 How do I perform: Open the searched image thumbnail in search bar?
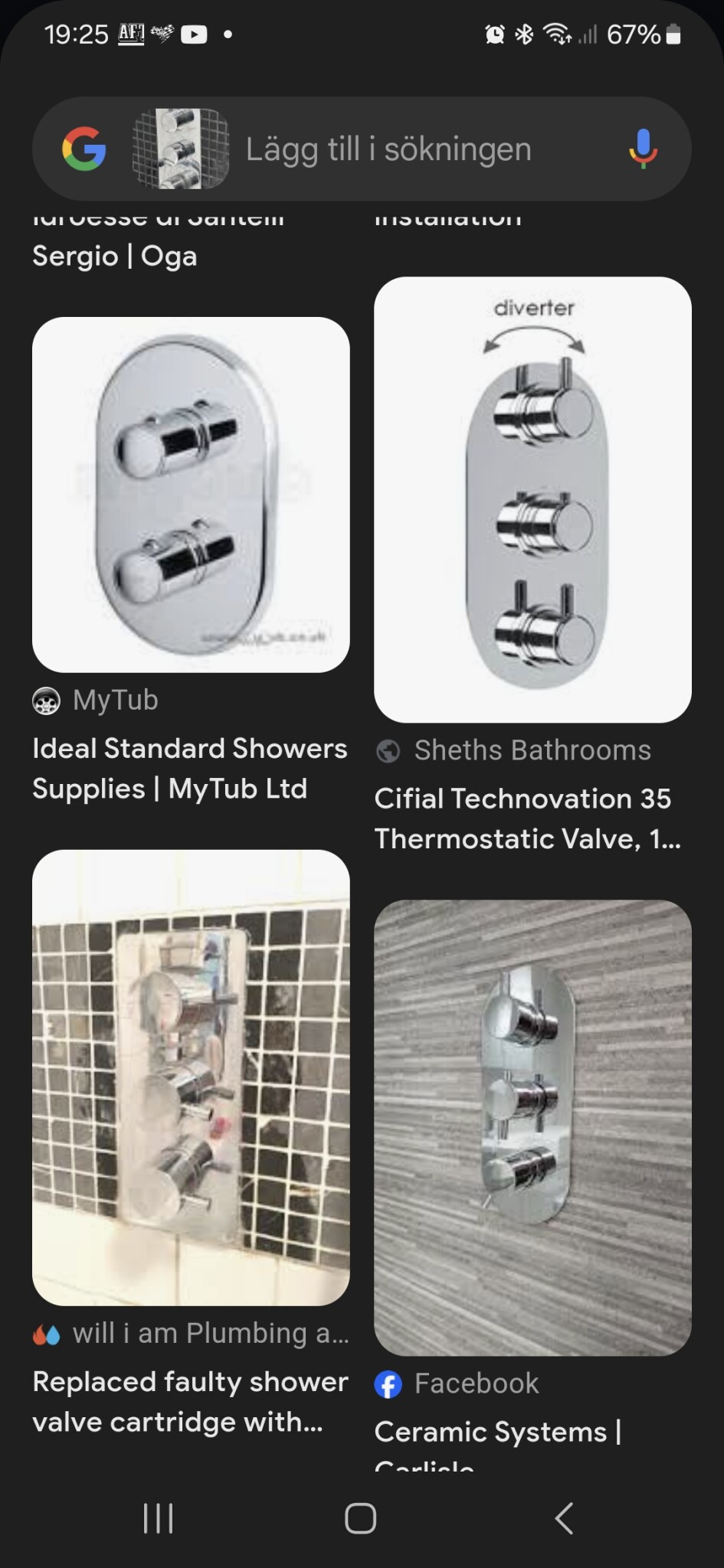[x=181, y=149]
